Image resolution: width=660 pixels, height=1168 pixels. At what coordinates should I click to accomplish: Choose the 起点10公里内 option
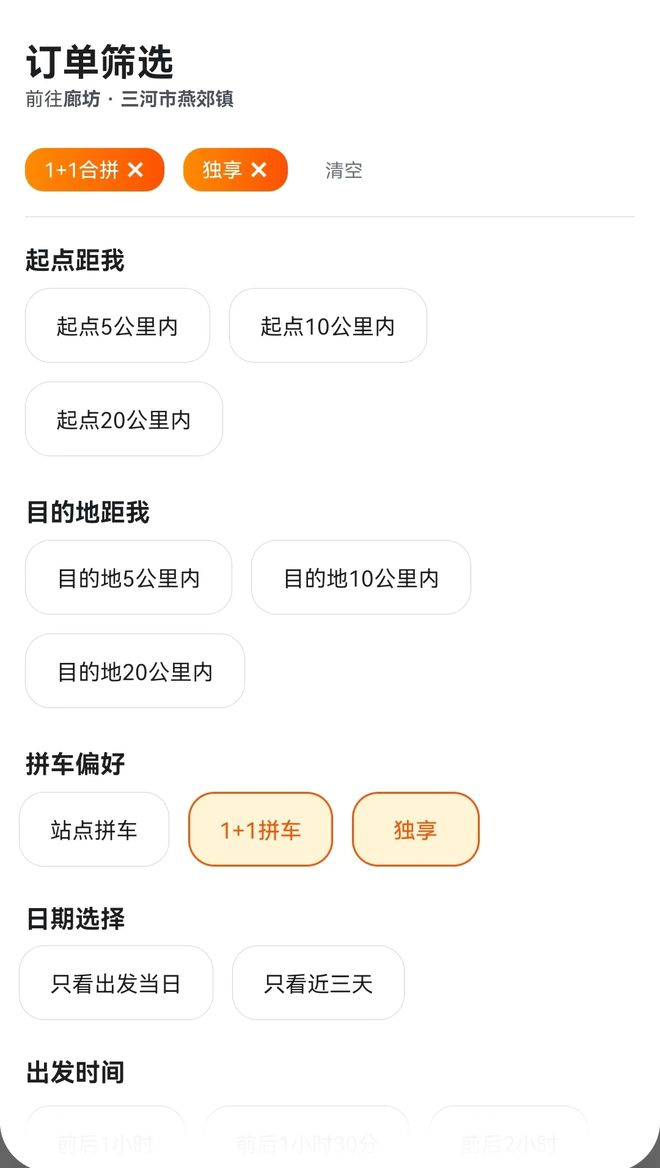(328, 326)
